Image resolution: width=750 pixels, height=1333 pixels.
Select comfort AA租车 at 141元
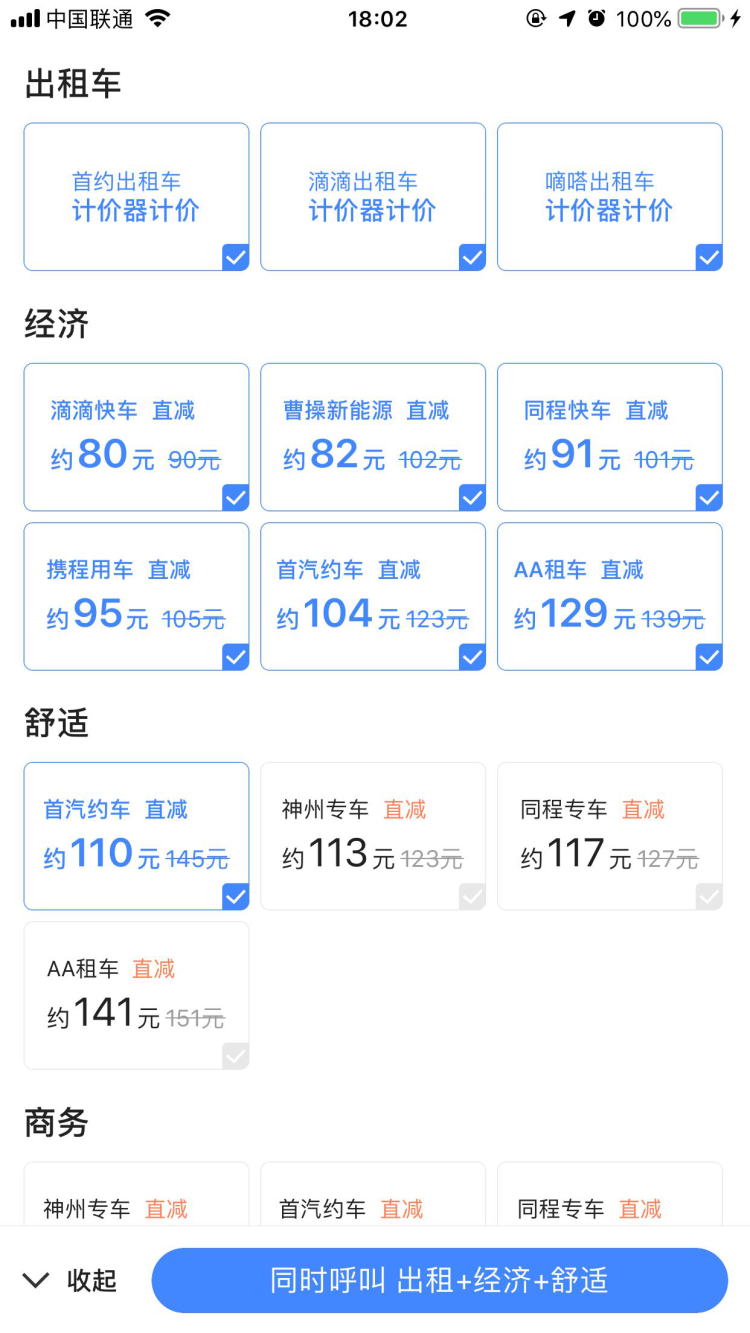click(136, 995)
